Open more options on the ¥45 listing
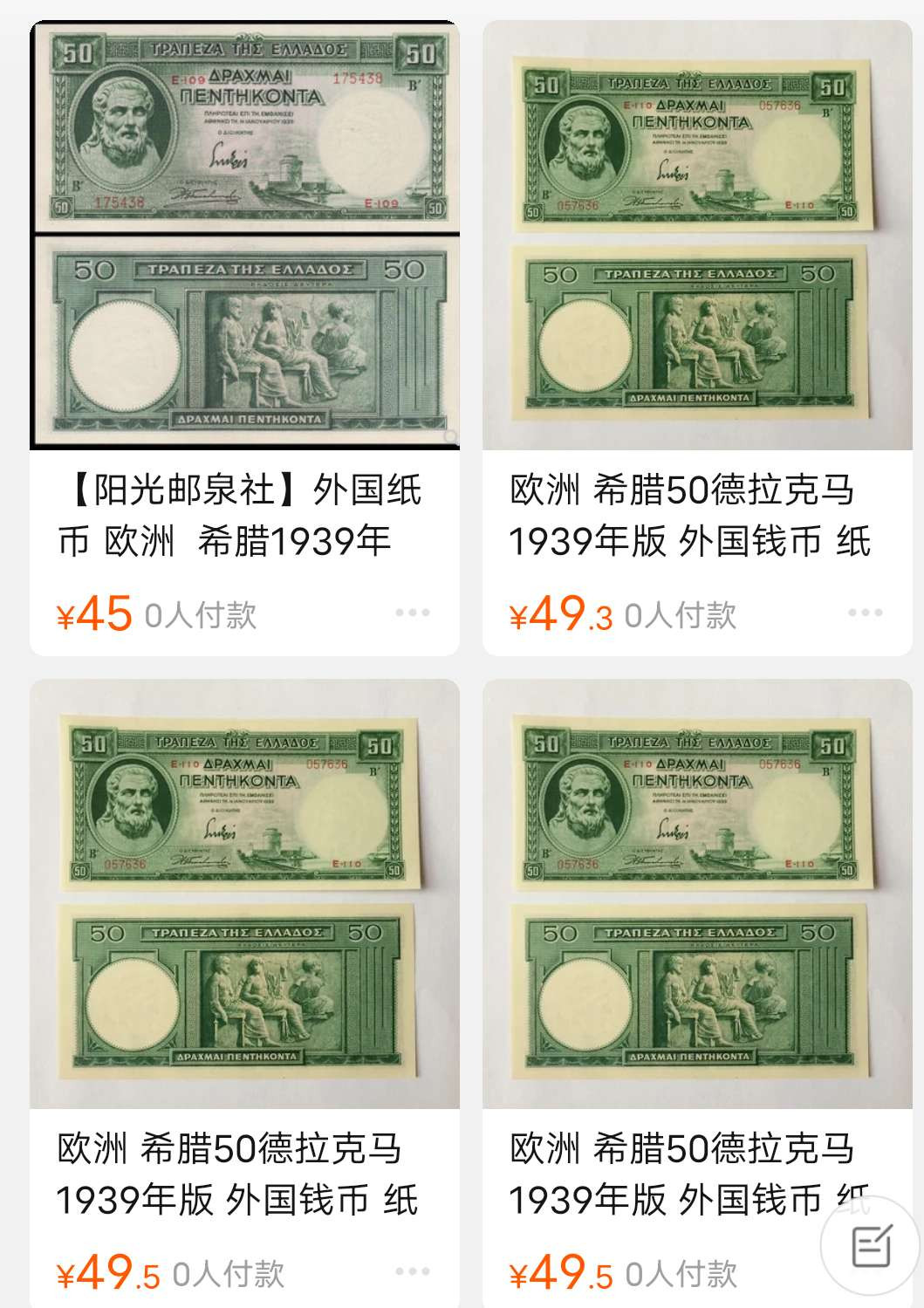 pyautogui.click(x=412, y=613)
